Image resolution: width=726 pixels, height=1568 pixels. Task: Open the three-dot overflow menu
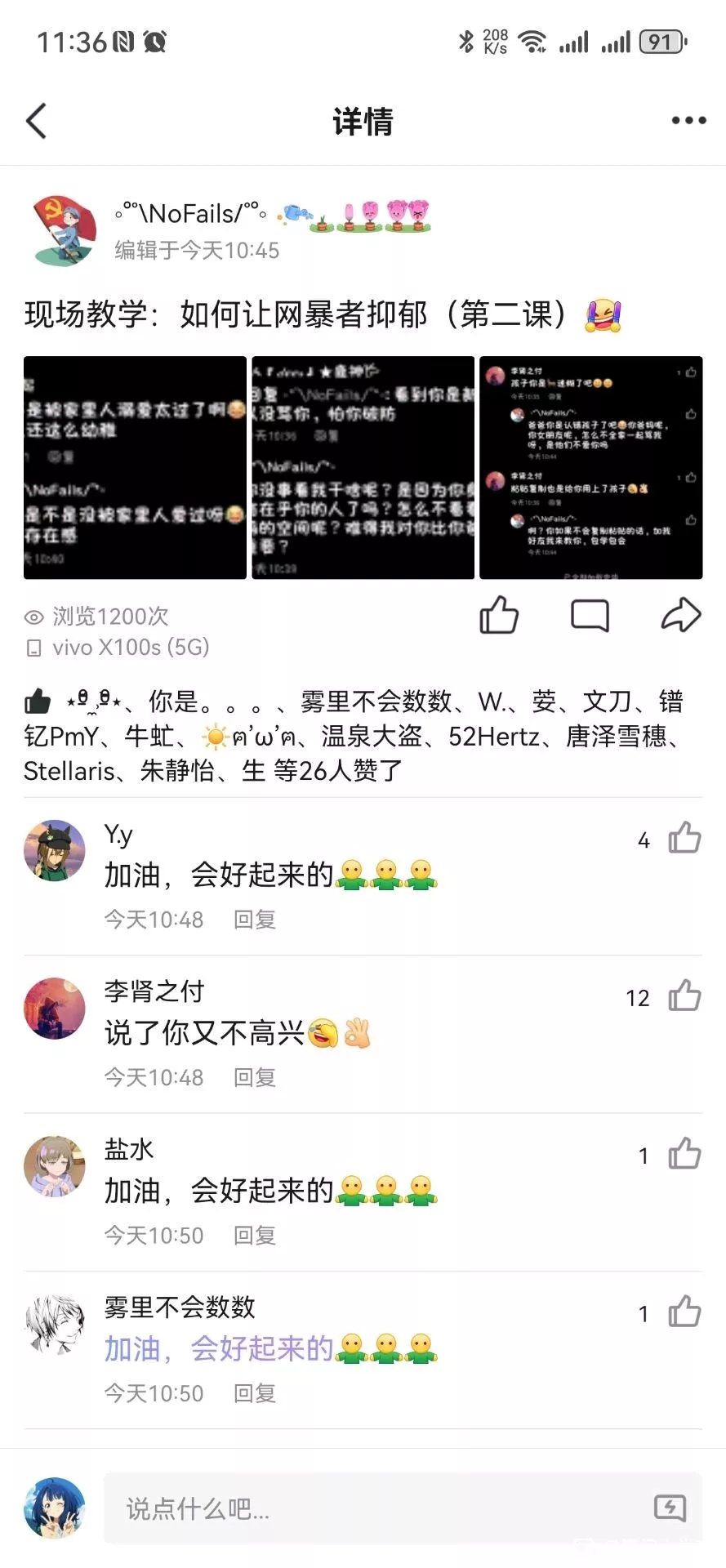point(688,121)
